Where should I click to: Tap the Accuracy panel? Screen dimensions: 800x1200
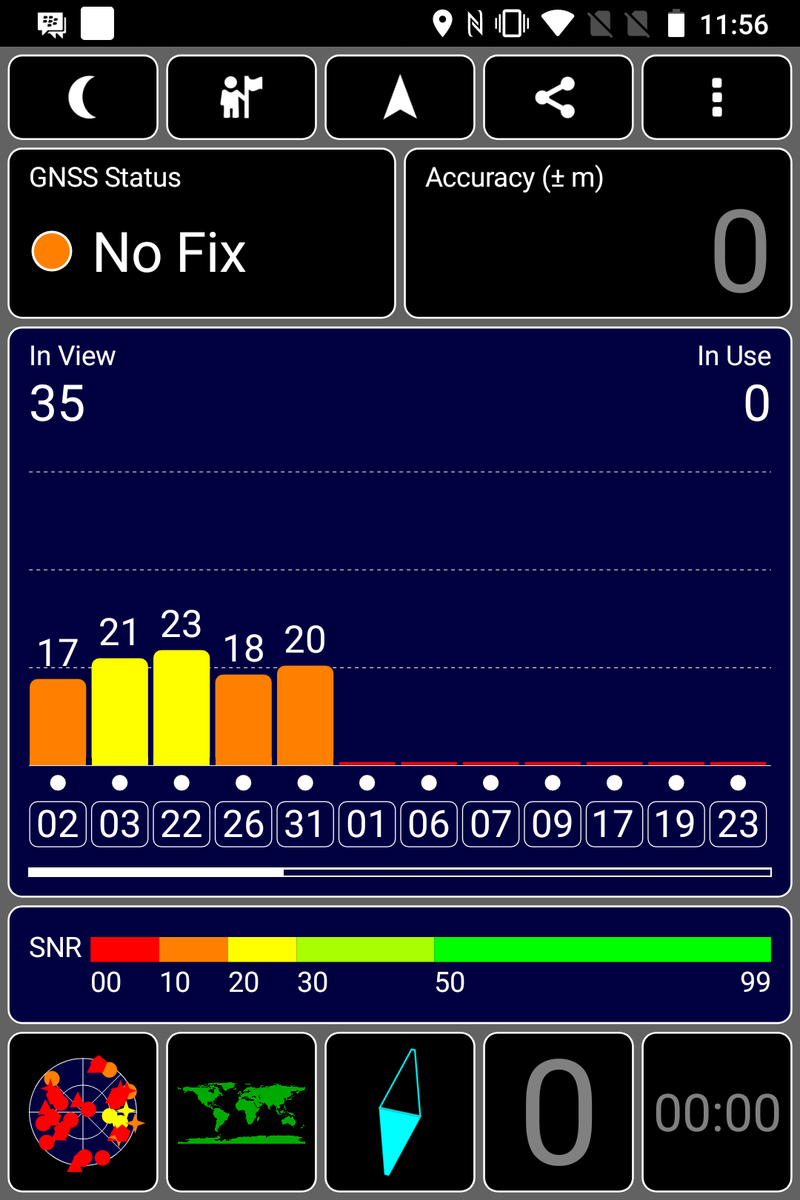coord(597,233)
